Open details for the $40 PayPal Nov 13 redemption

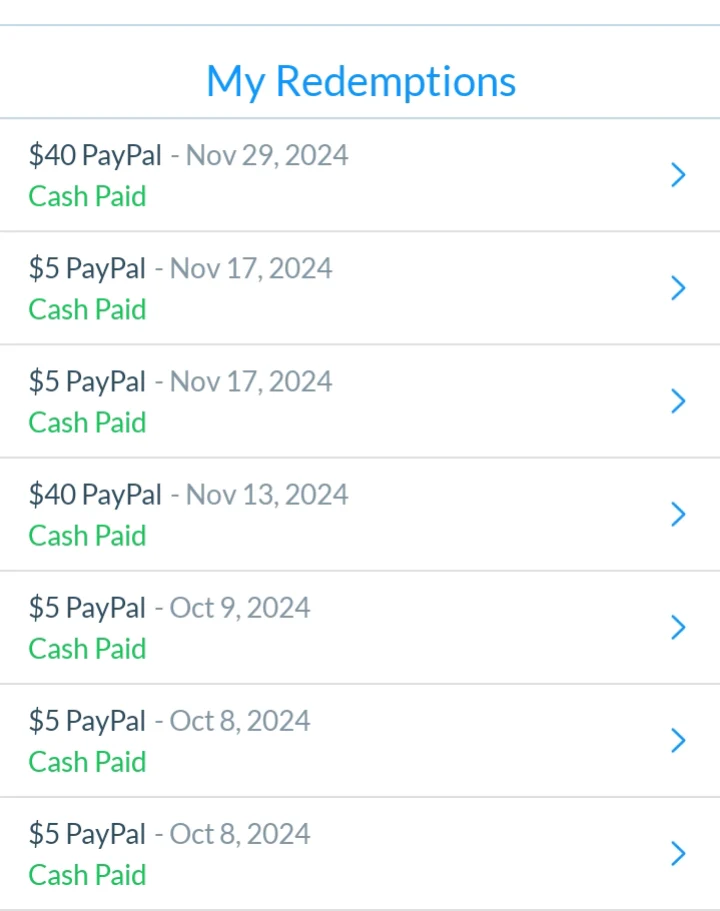coord(678,514)
